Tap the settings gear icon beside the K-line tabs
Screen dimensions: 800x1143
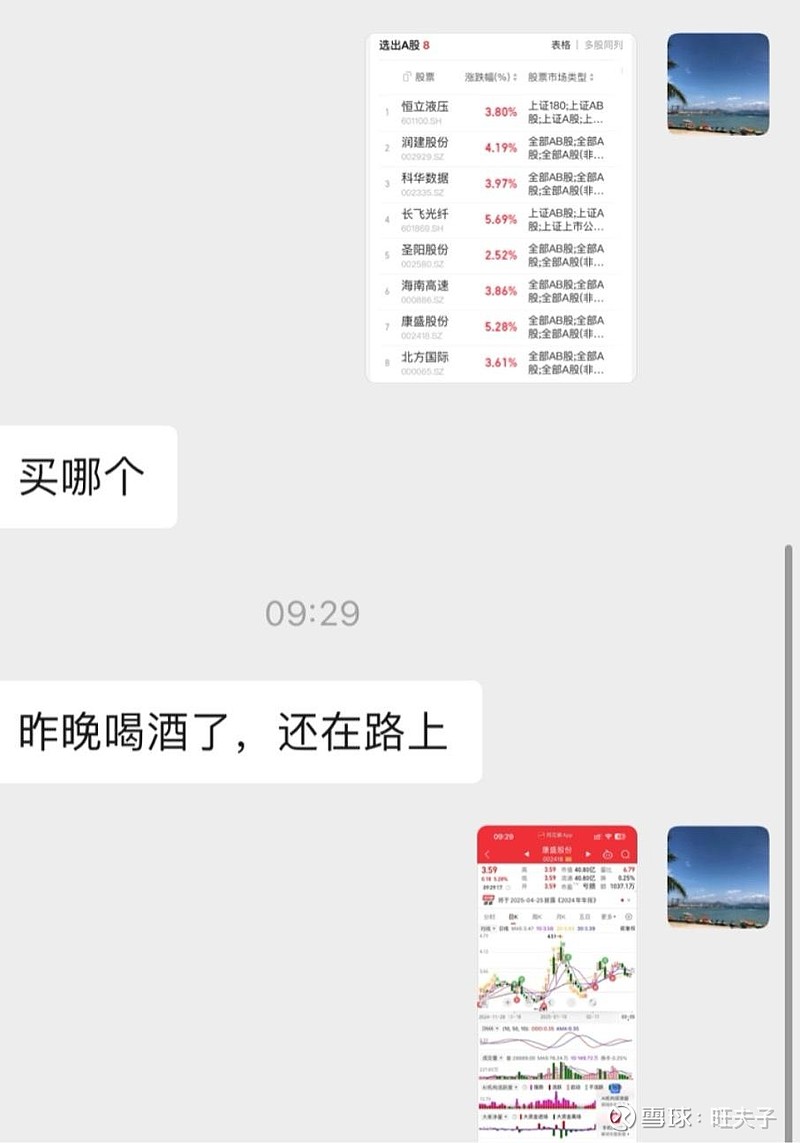(628, 916)
